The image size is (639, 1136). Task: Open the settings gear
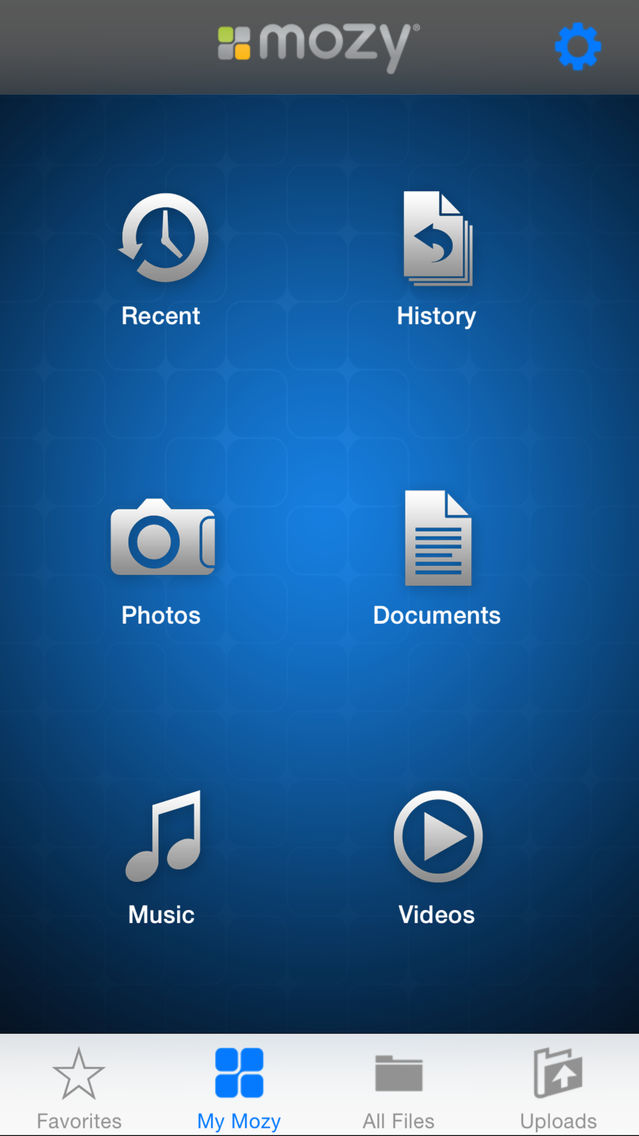point(577,47)
